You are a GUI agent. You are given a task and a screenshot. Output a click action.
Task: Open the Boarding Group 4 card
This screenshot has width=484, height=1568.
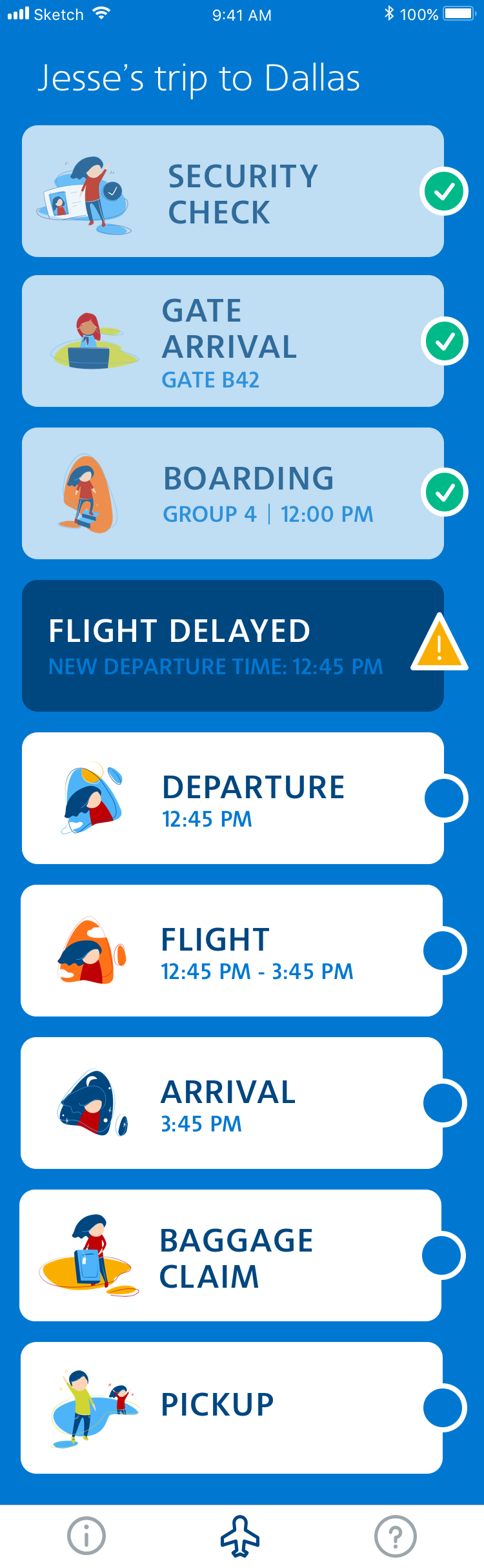click(233, 493)
